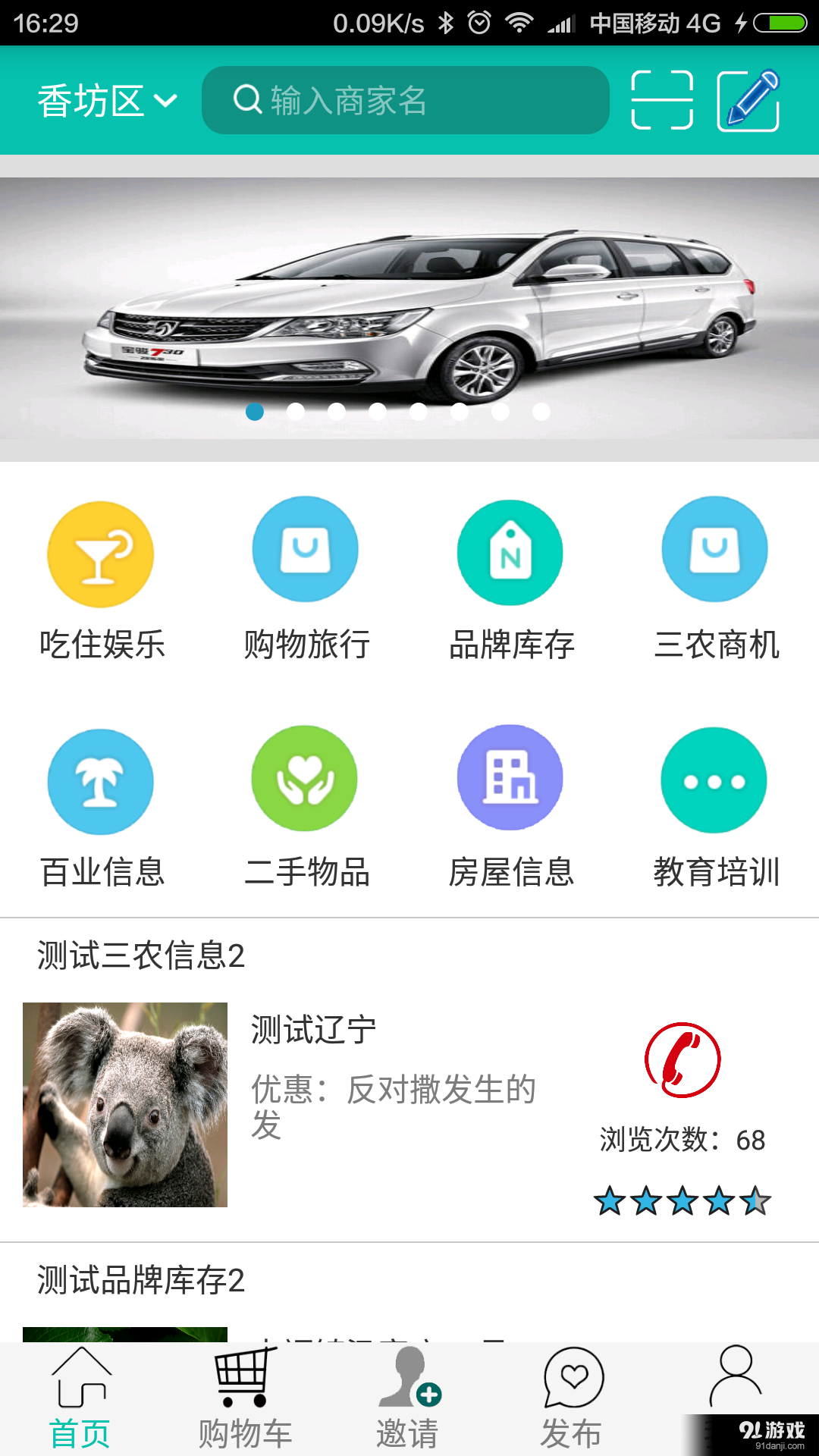Tap the 房屋信息 building icon
This screenshot has width=819, height=1456.
(x=510, y=778)
